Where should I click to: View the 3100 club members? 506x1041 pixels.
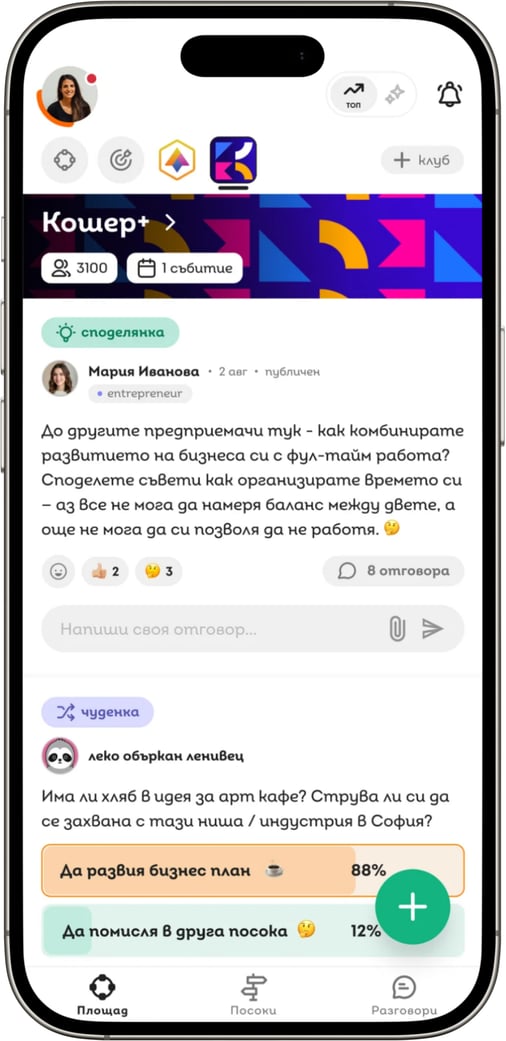coord(79,268)
